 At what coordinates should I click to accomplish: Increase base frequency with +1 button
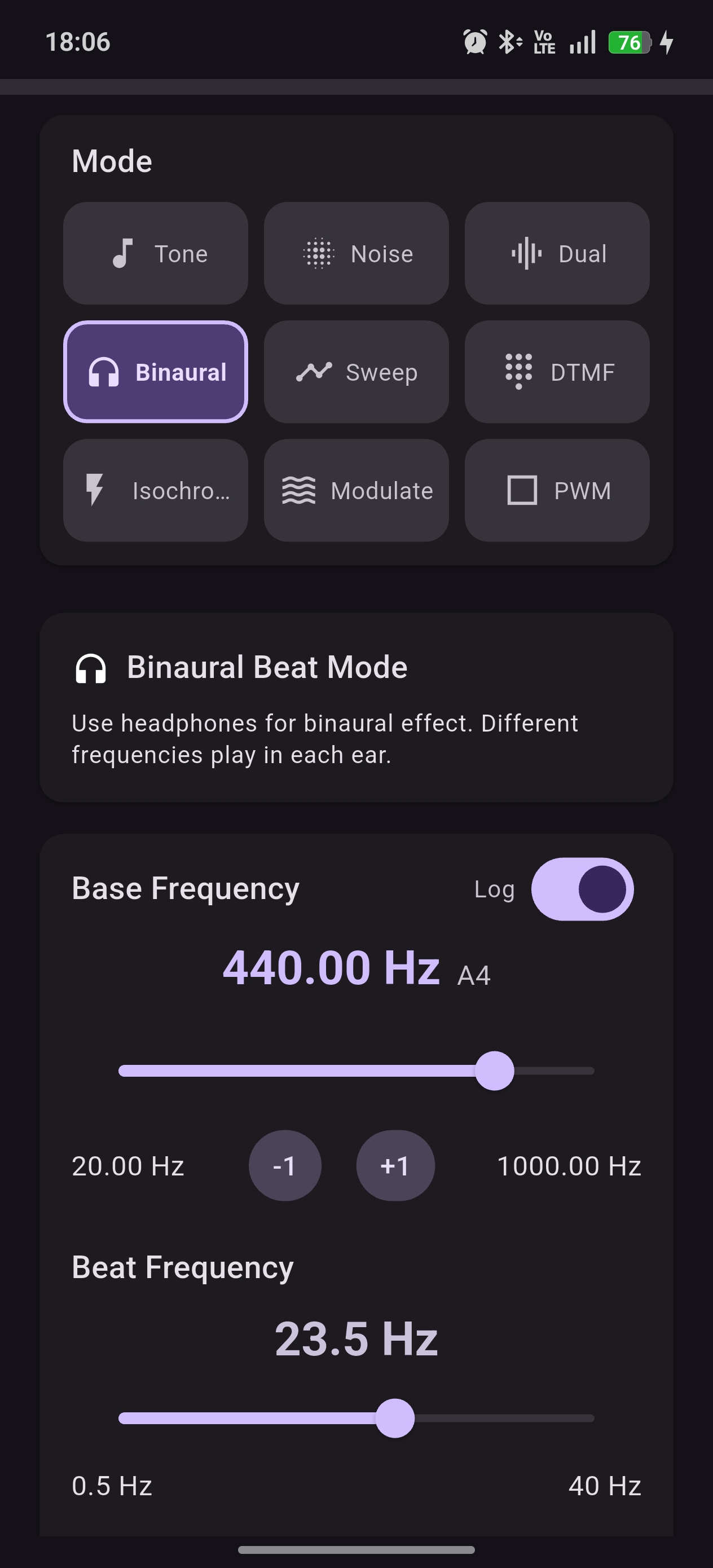(395, 1165)
